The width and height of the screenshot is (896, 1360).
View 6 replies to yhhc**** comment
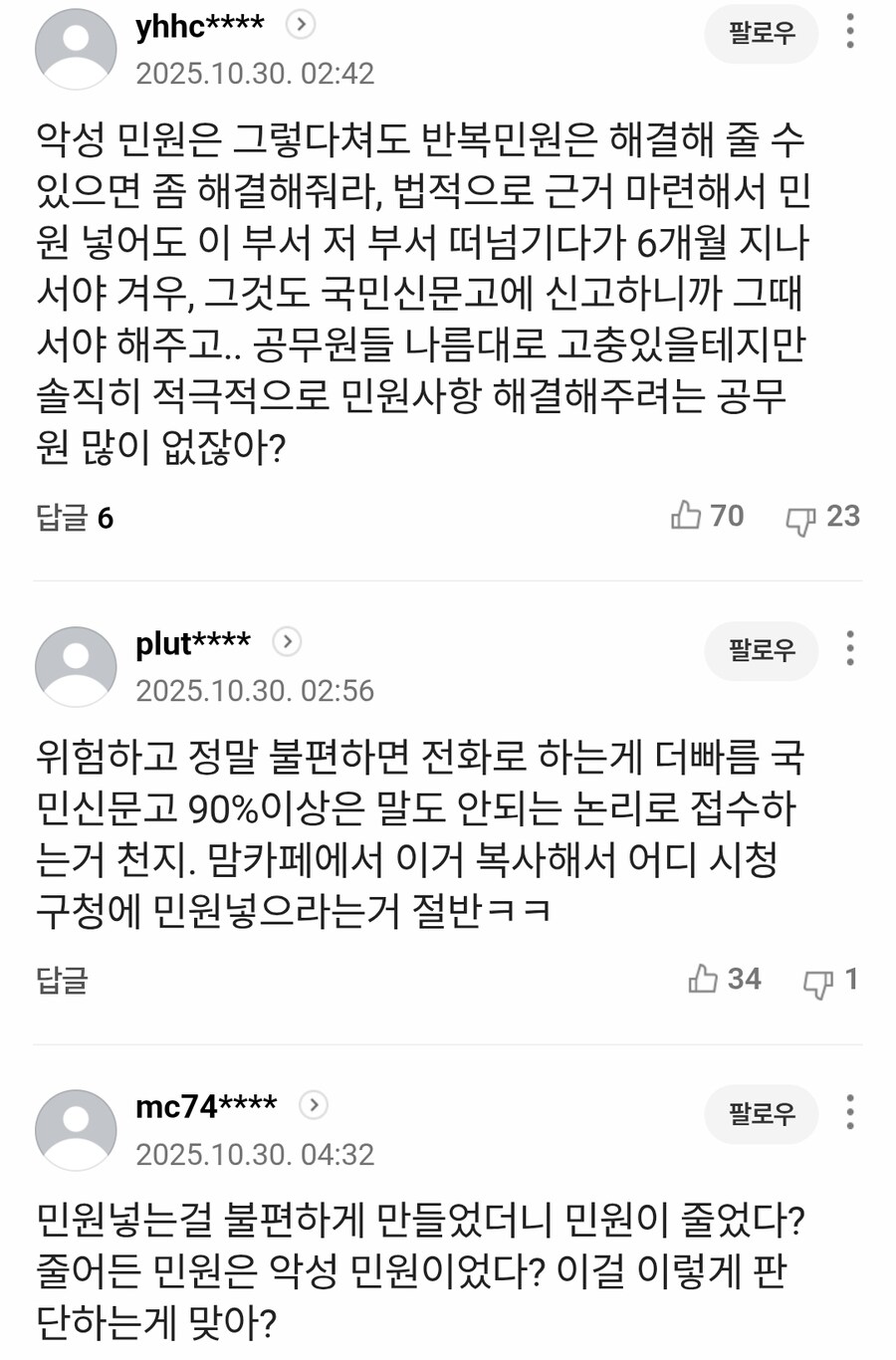pos(75,518)
